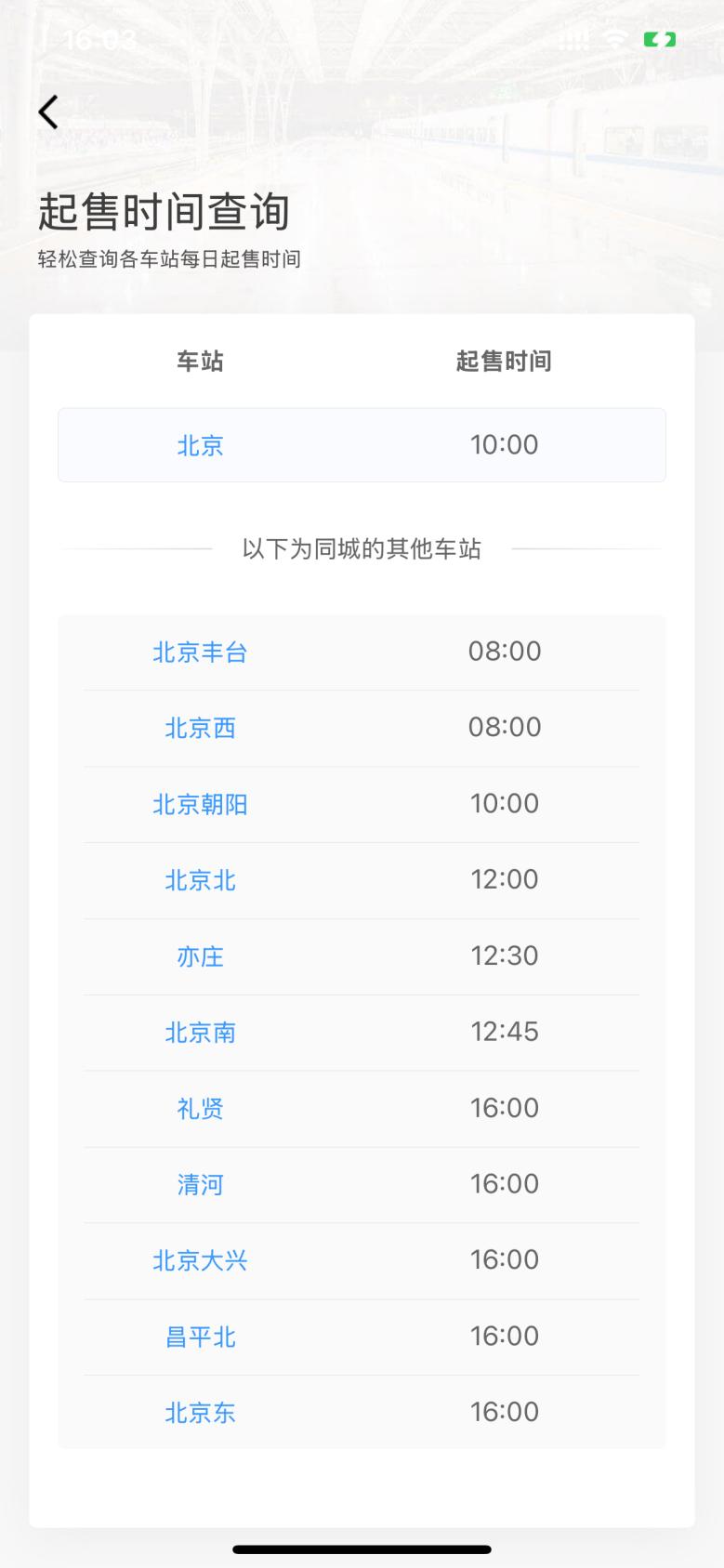Open 北京北 station details
Image resolution: width=724 pixels, height=1568 pixels.
coord(201,880)
